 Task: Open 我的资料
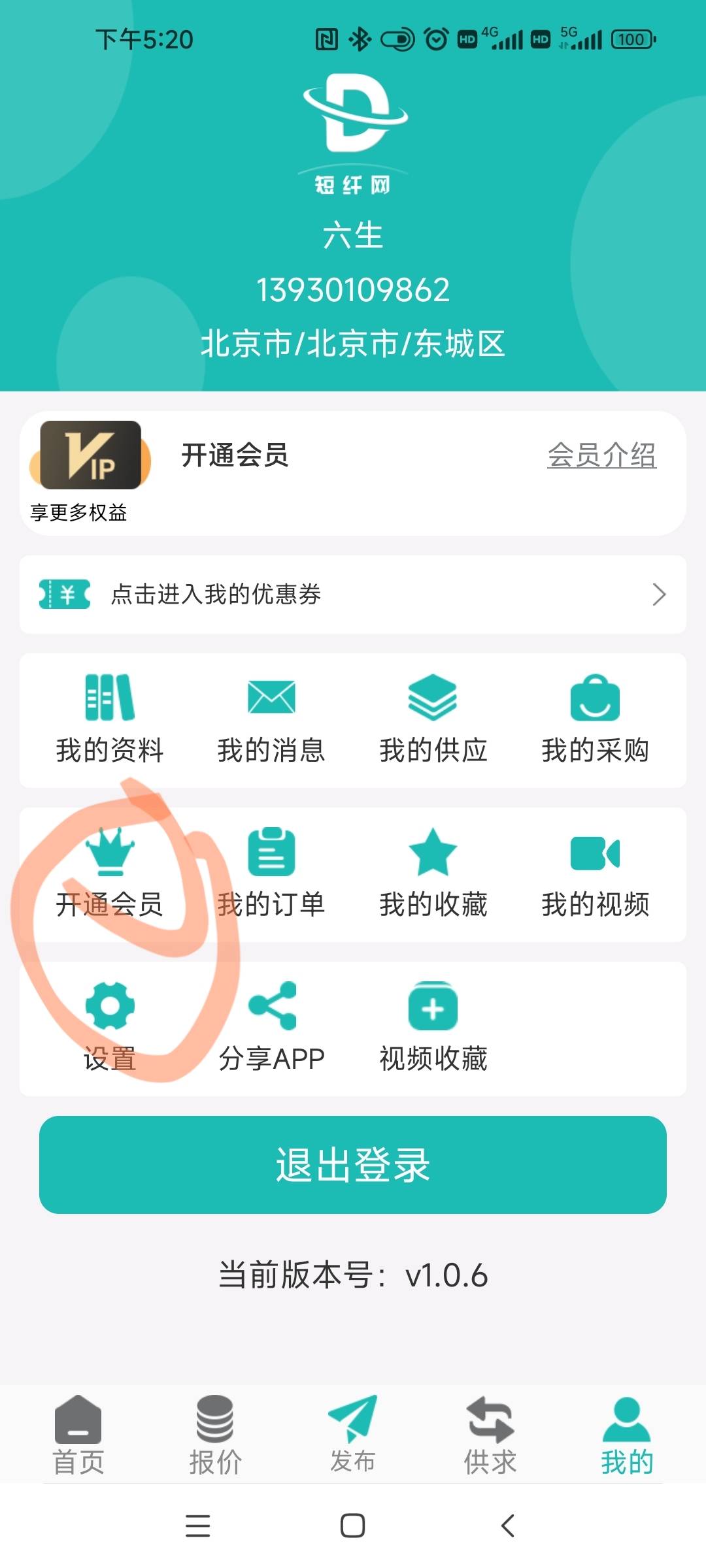[x=110, y=720]
